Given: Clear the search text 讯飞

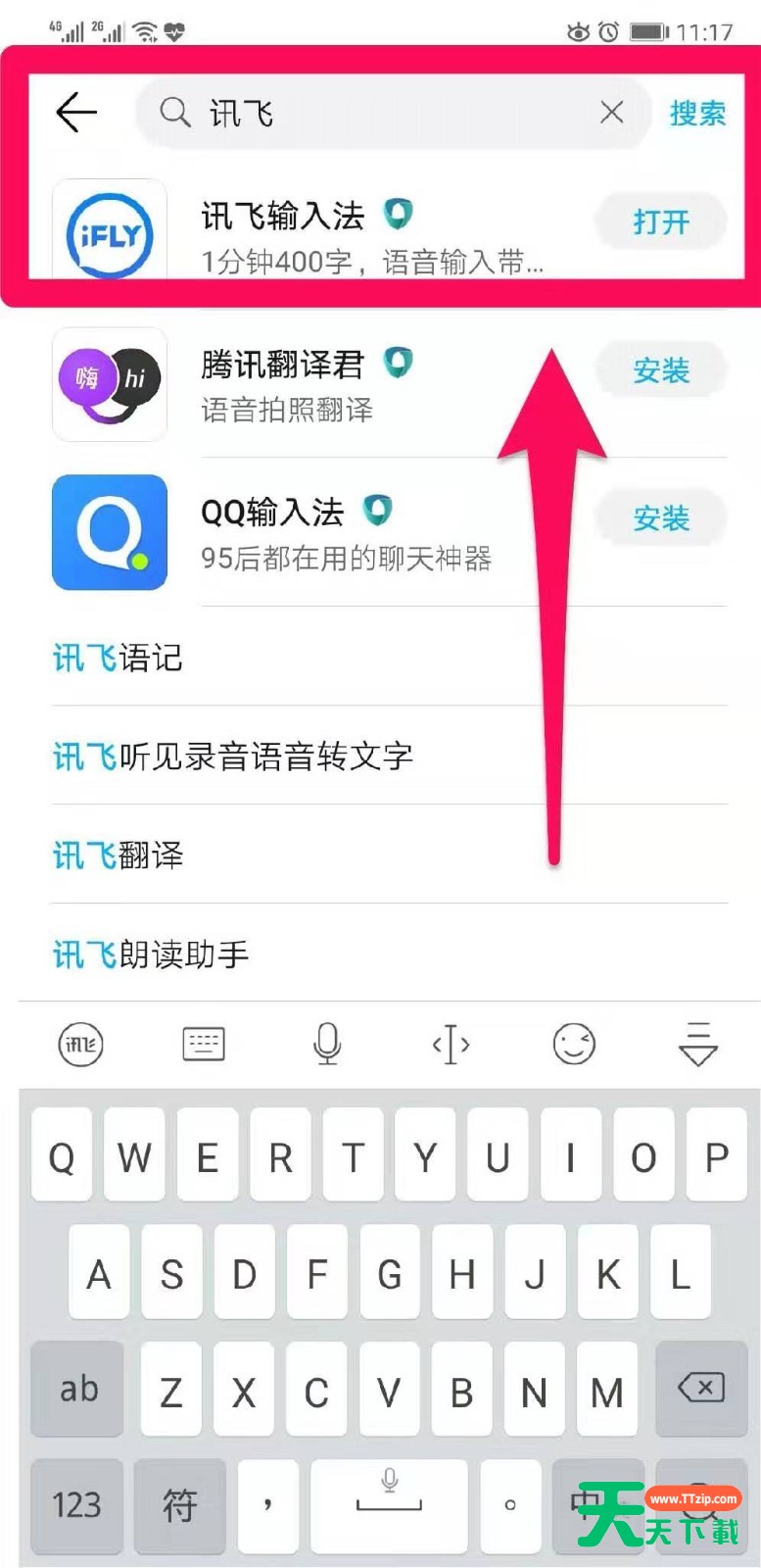Looking at the screenshot, I should coord(611,113).
